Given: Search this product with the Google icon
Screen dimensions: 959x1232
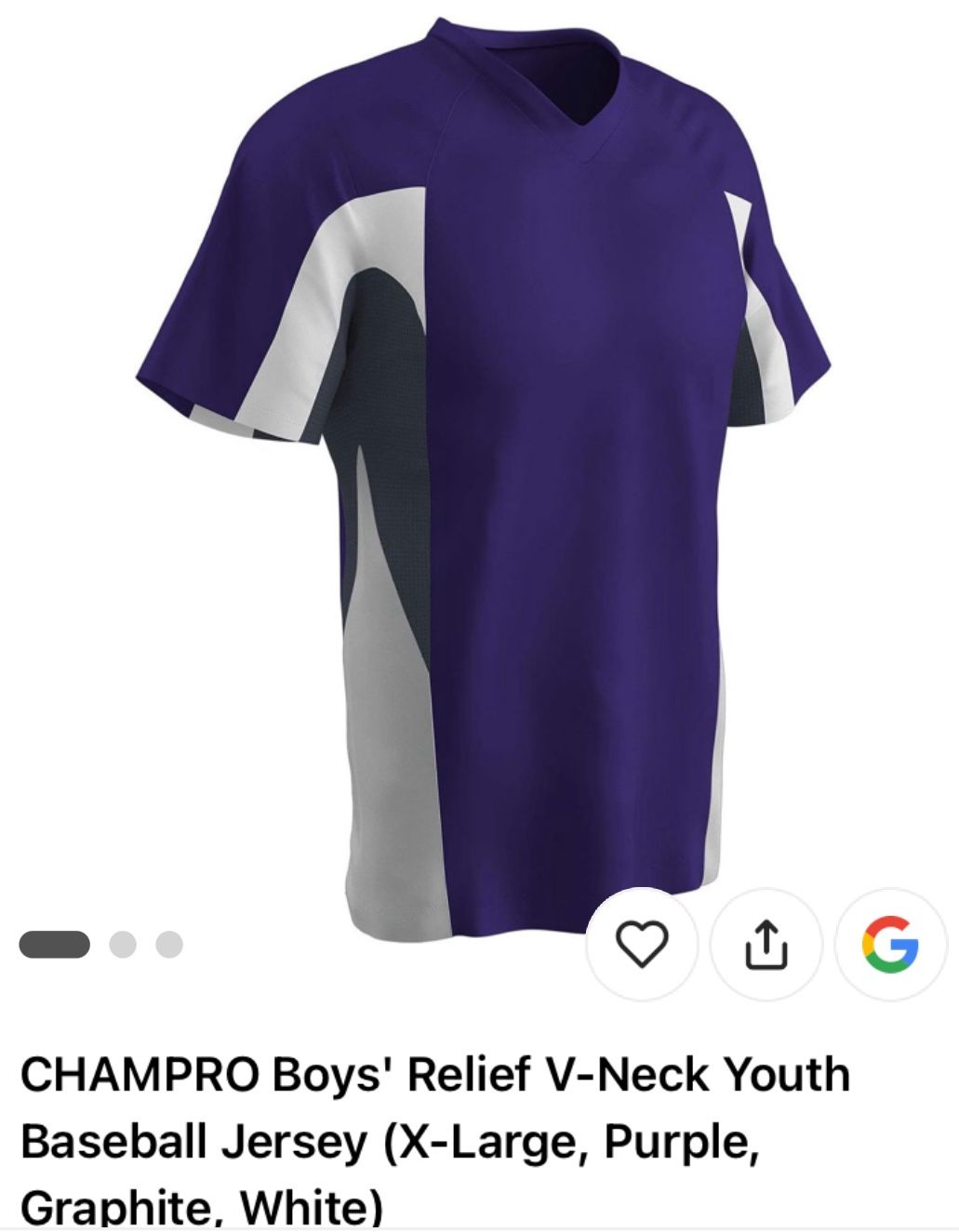Looking at the screenshot, I should pos(890,944).
